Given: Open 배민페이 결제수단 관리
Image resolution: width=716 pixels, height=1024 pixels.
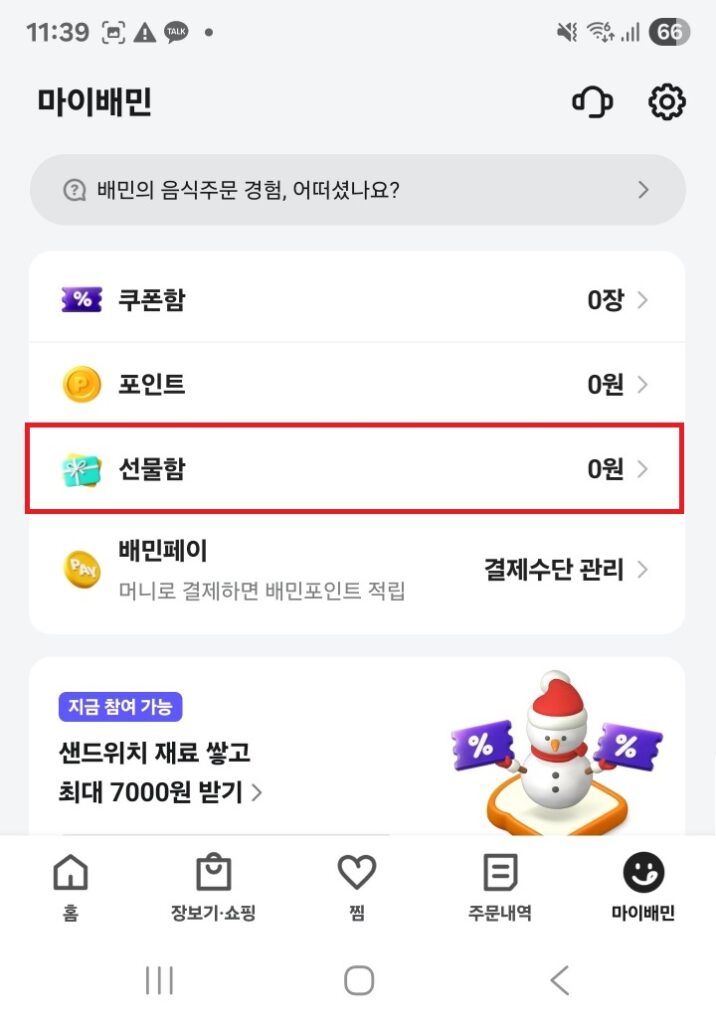Looking at the screenshot, I should click(x=357, y=569).
